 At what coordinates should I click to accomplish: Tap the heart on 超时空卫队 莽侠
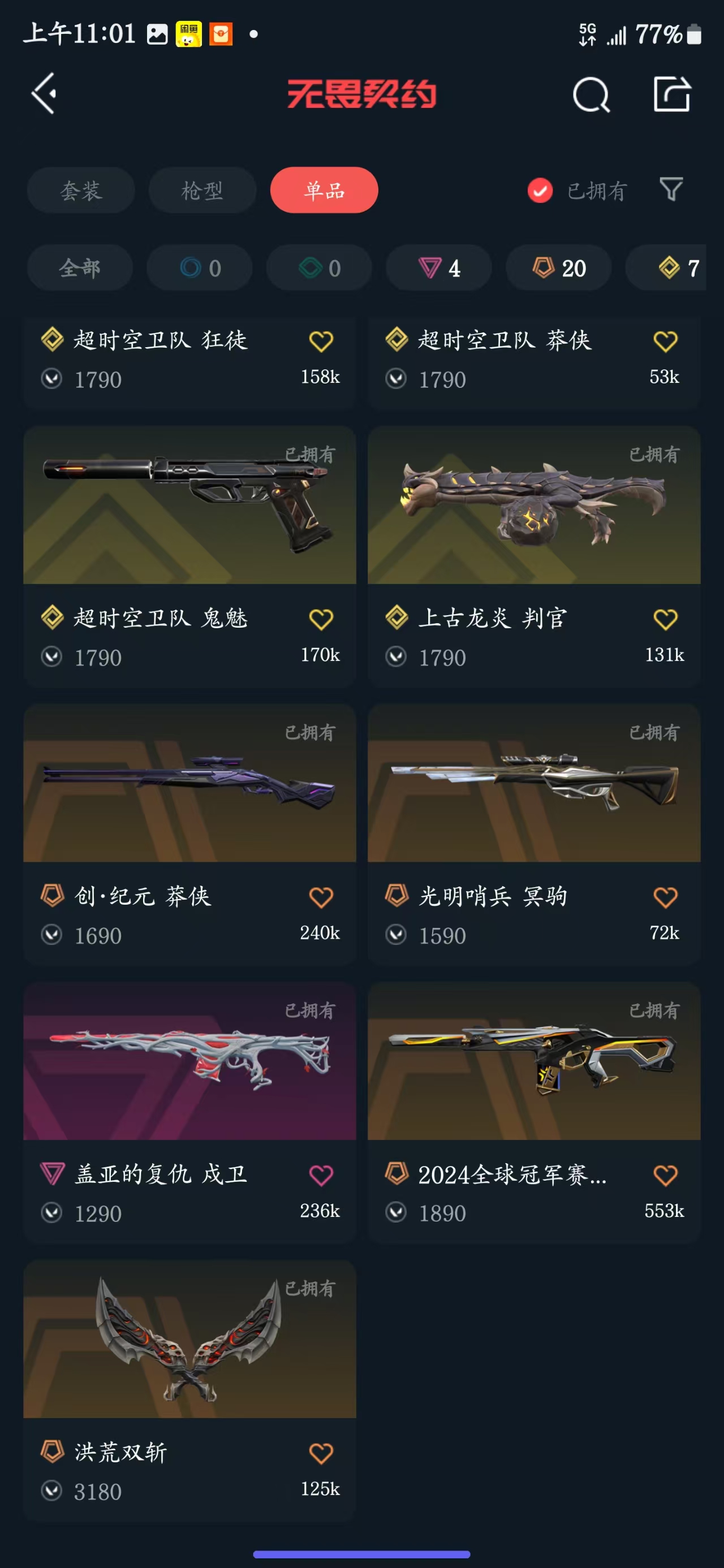click(665, 341)
